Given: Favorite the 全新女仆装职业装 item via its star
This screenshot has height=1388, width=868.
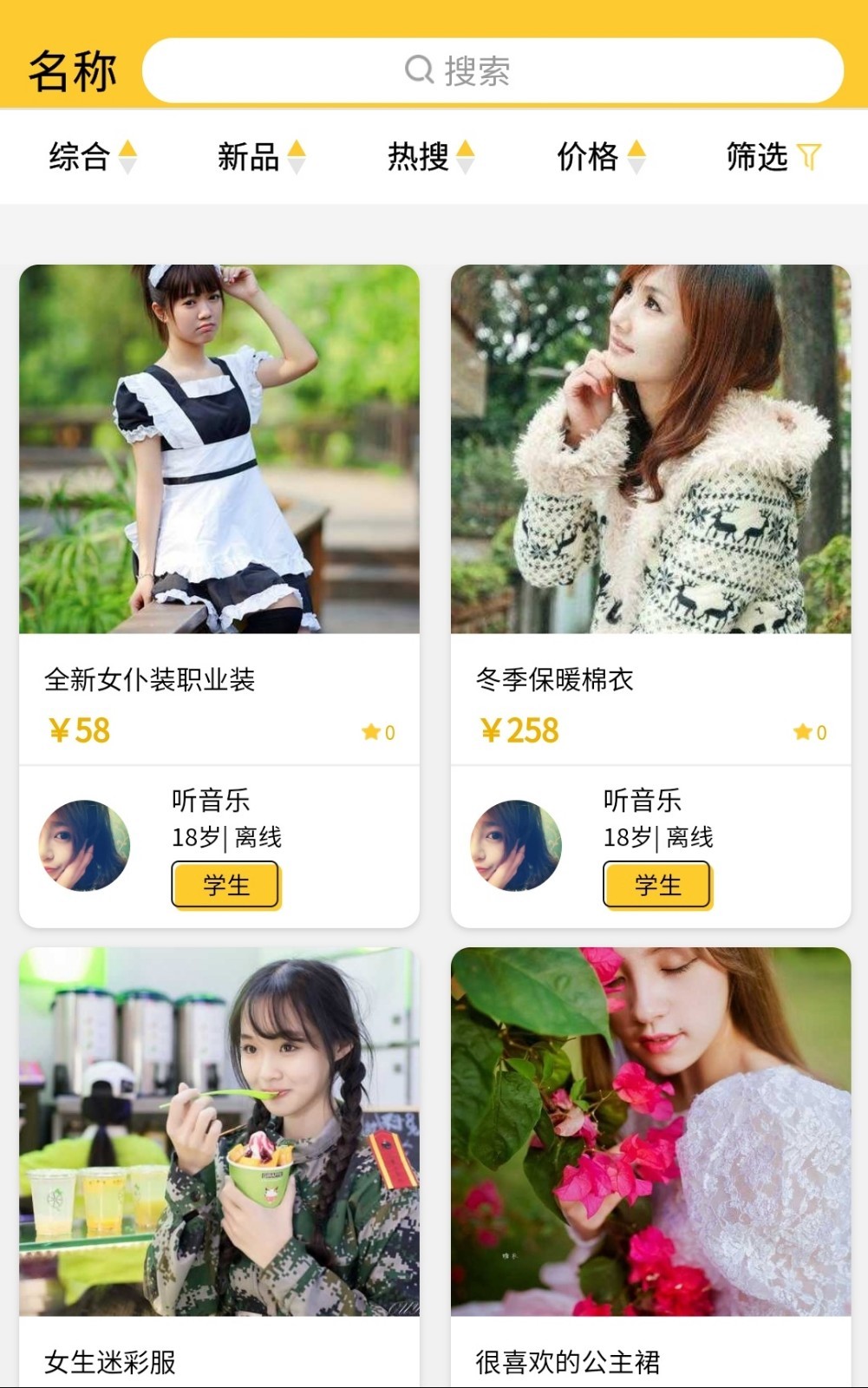Looking at the screenshot, I should 373,732.
